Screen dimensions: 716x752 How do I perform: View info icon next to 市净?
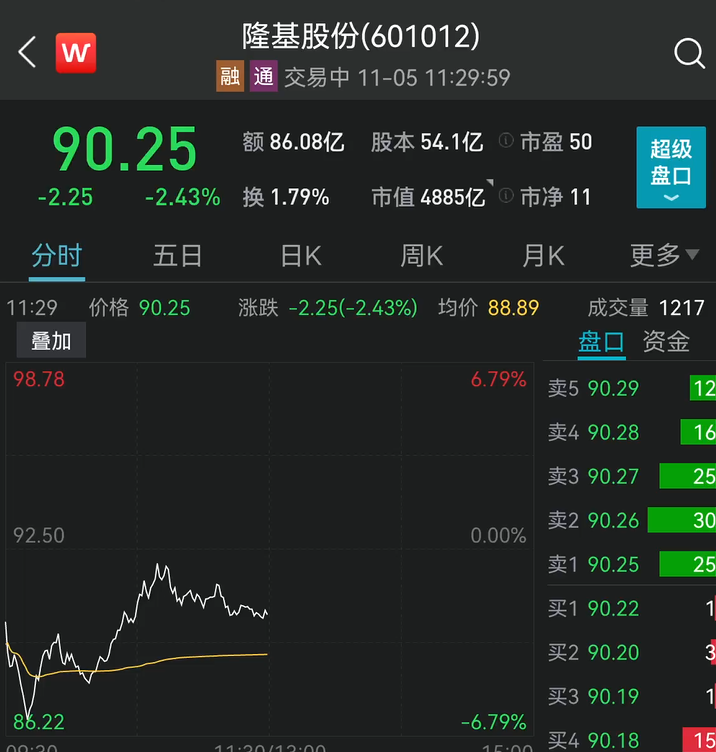[505, 196]
